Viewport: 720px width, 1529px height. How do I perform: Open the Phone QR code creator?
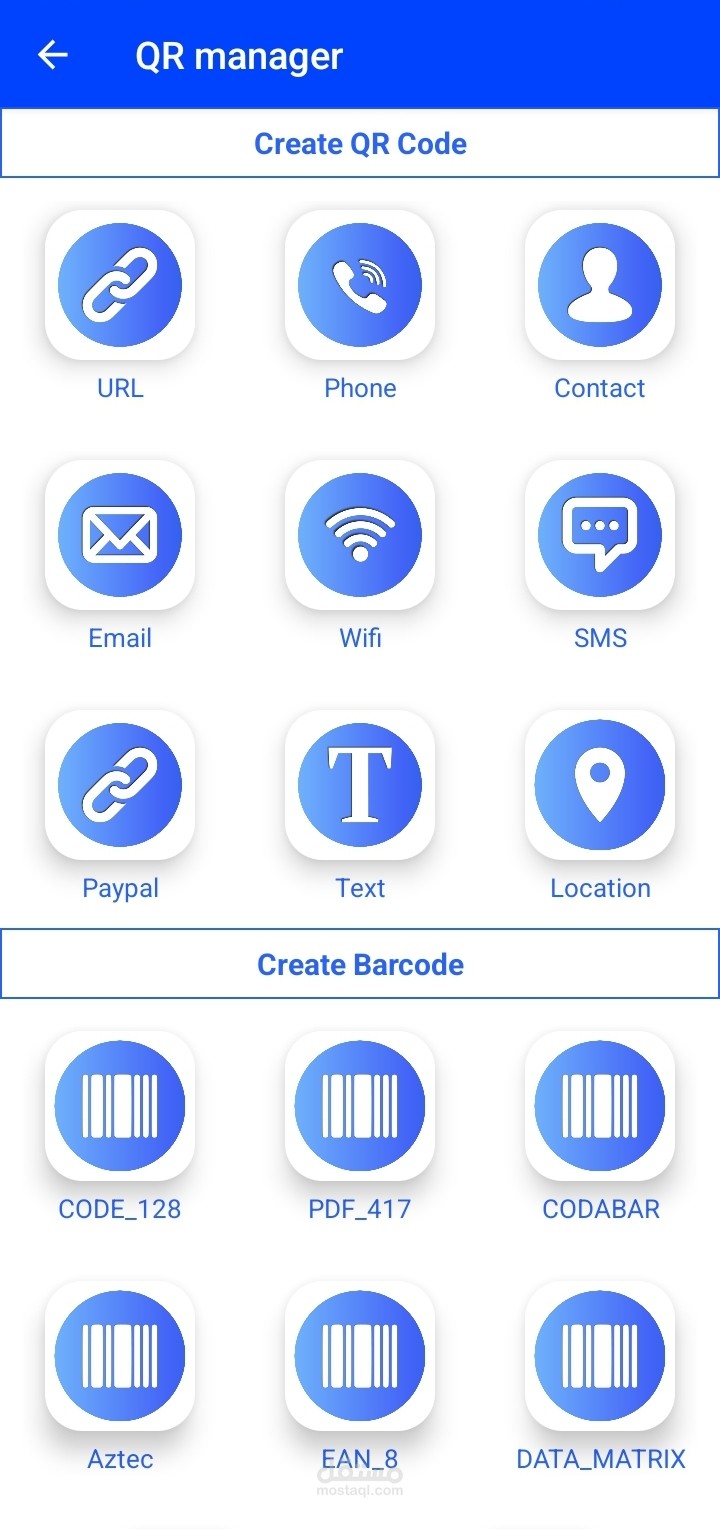click(360, 285)
